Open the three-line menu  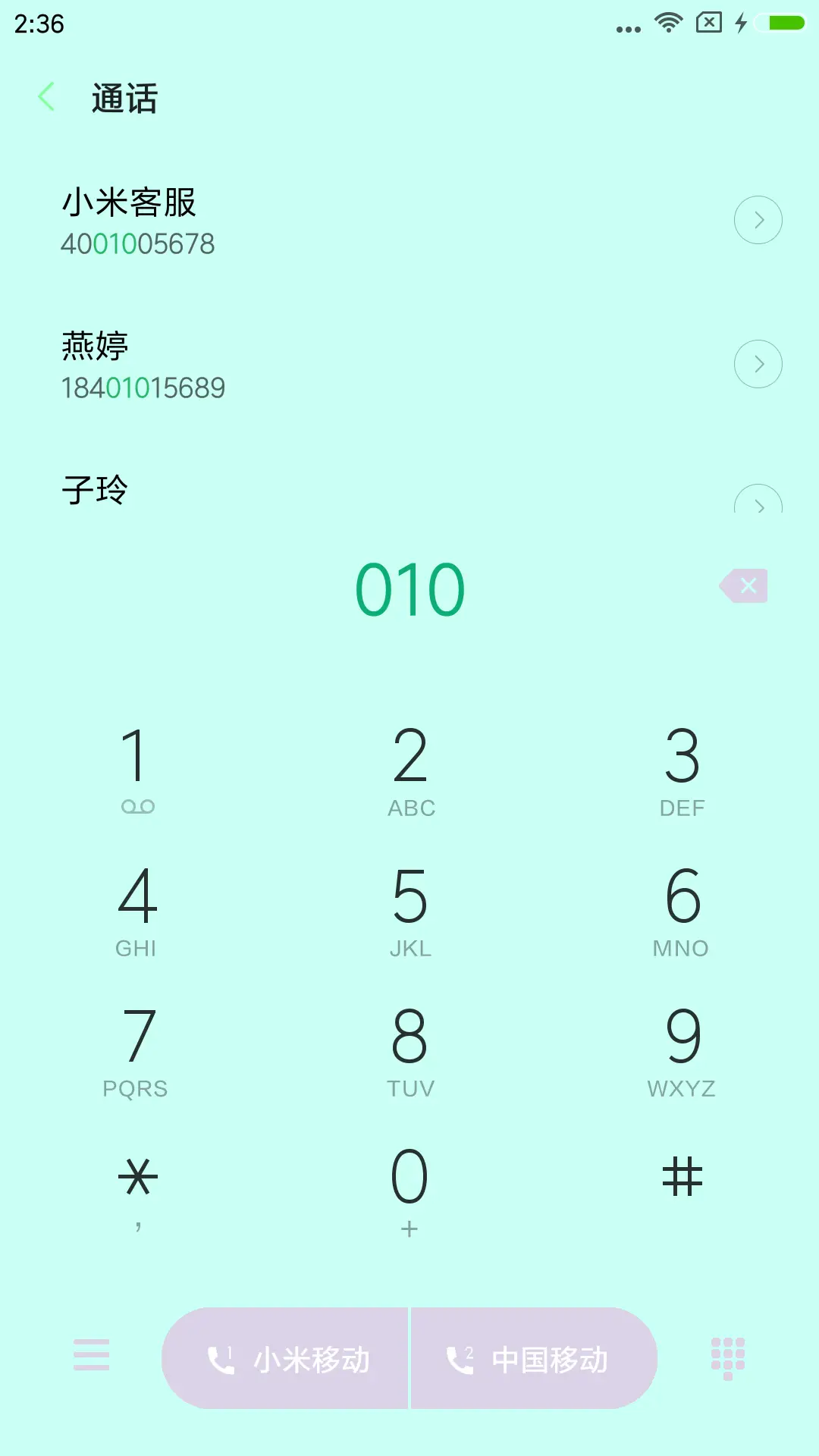click(x=92, y=1355)
